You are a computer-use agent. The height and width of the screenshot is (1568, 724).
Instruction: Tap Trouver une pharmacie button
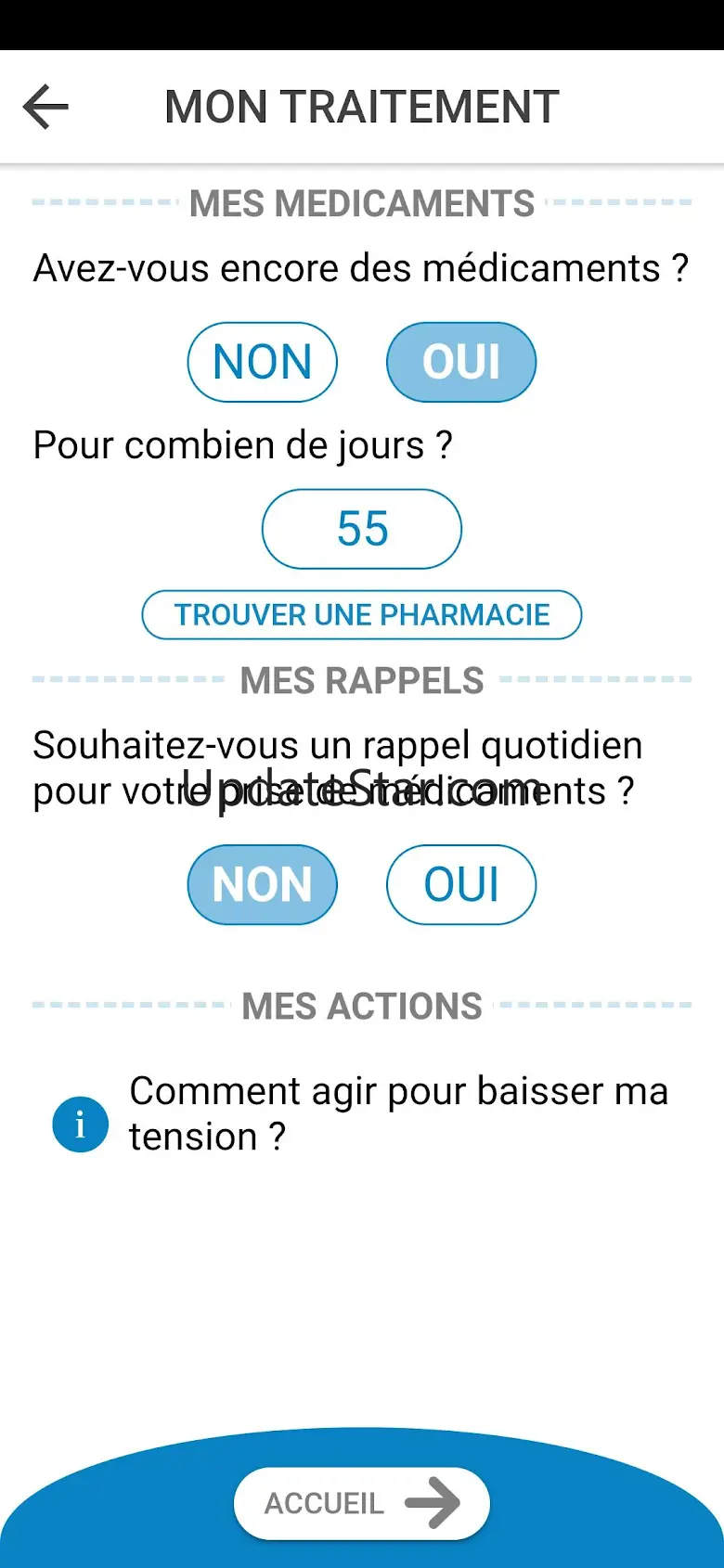tap(362, 614)
